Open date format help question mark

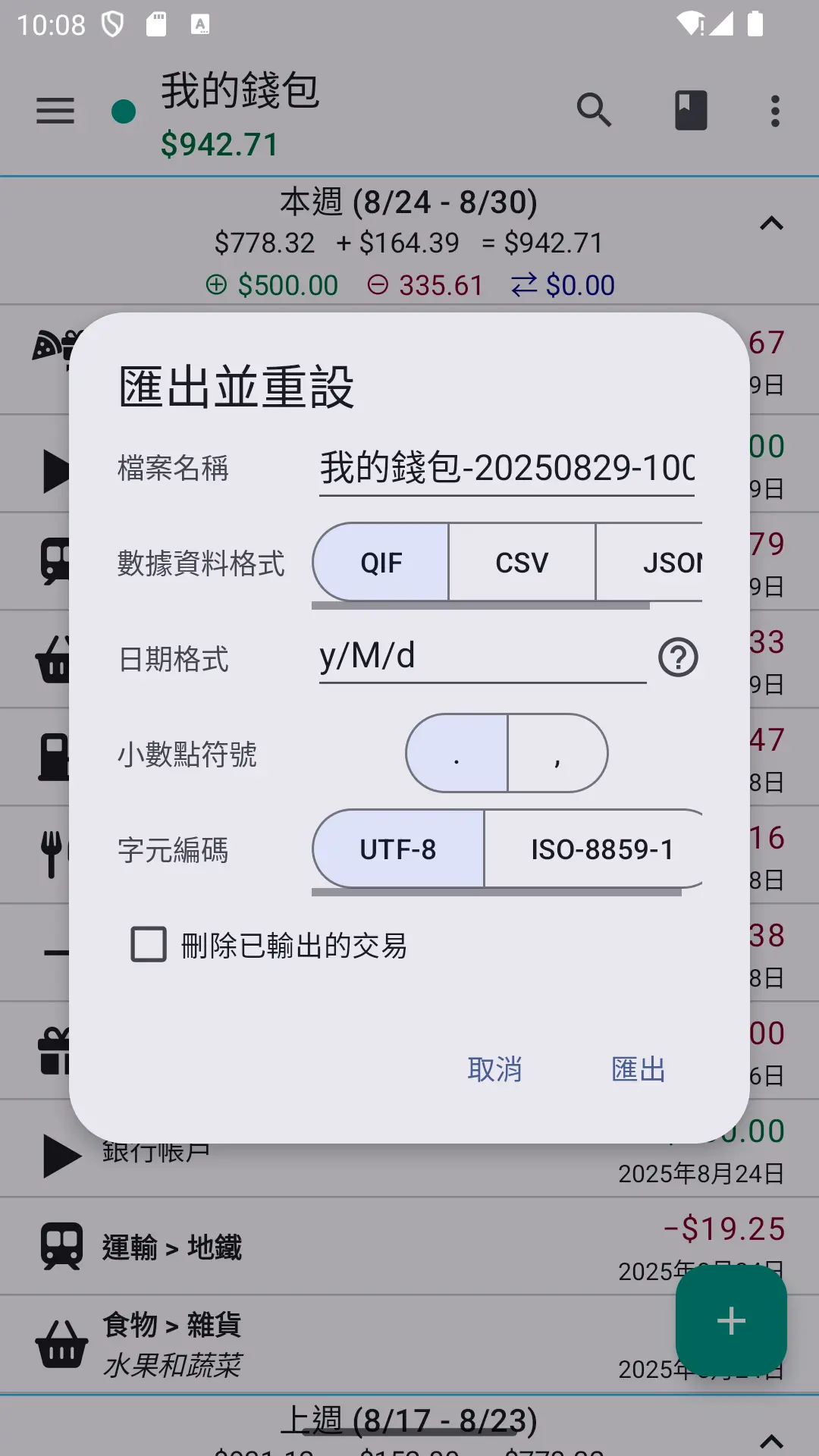pyautogui.click(x=678, y=657)
